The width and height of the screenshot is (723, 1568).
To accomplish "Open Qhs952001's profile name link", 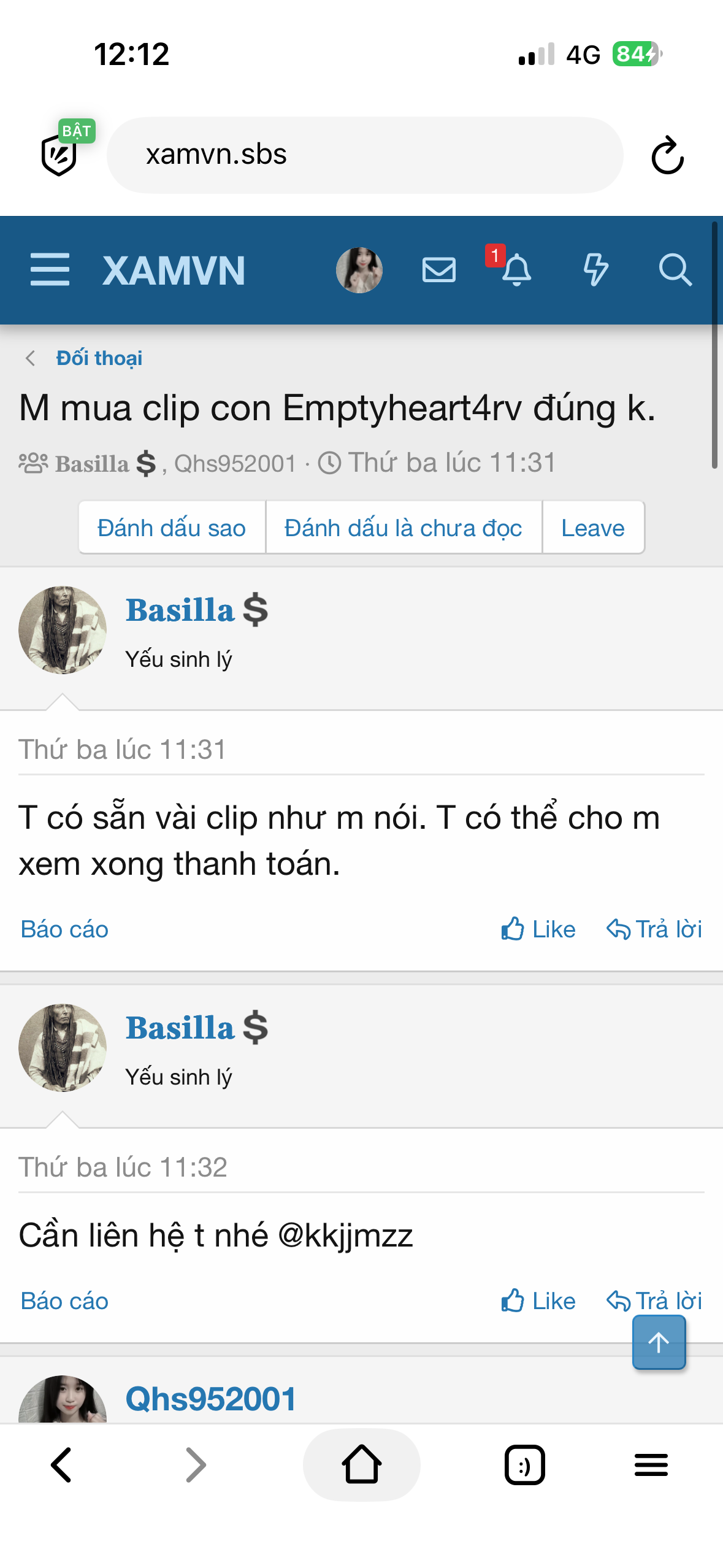I will [211, 1399].
